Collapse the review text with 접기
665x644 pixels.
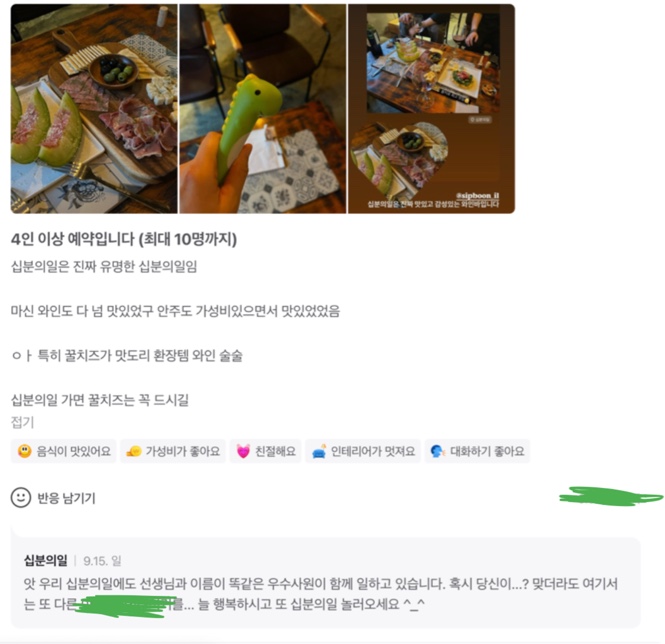pyautogui.click(x=22, y=421)
